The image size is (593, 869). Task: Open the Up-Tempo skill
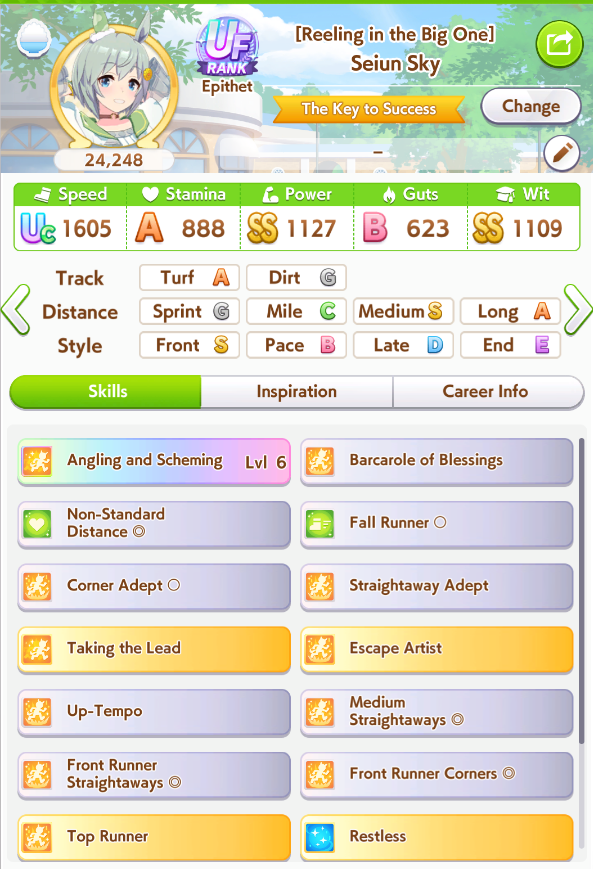[x=154, y=712]
